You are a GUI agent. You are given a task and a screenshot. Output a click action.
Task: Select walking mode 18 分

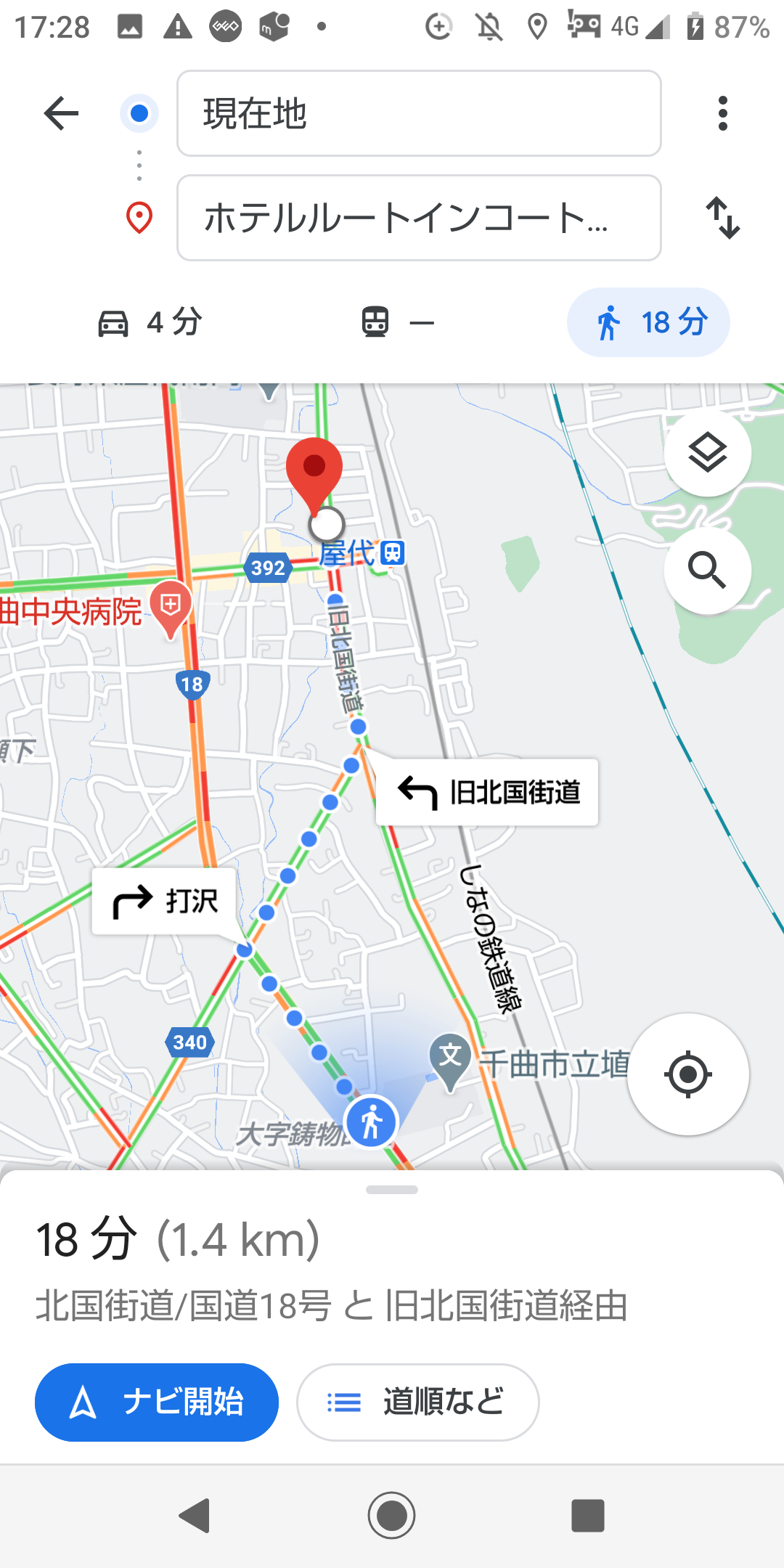coord(648,322)
